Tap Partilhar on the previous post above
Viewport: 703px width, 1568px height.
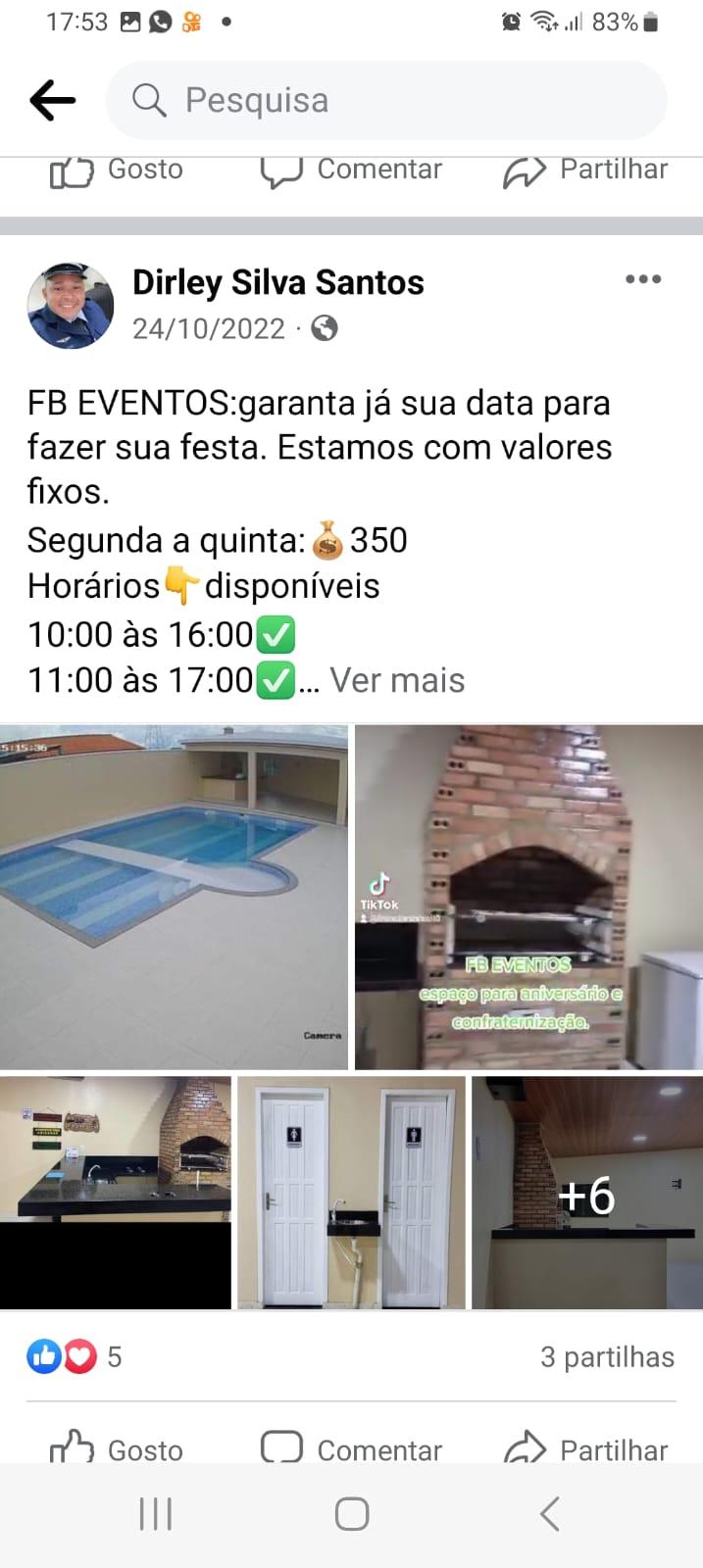click(585, 171)
